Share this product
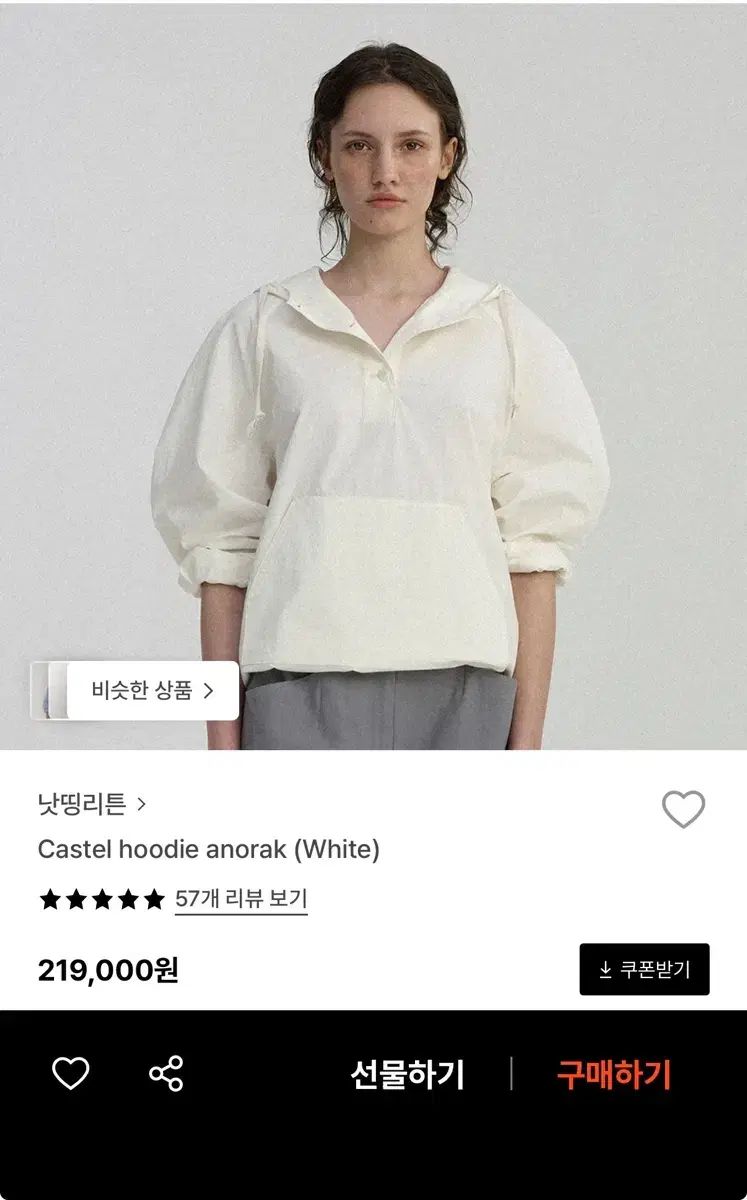 coord(166,1073)
